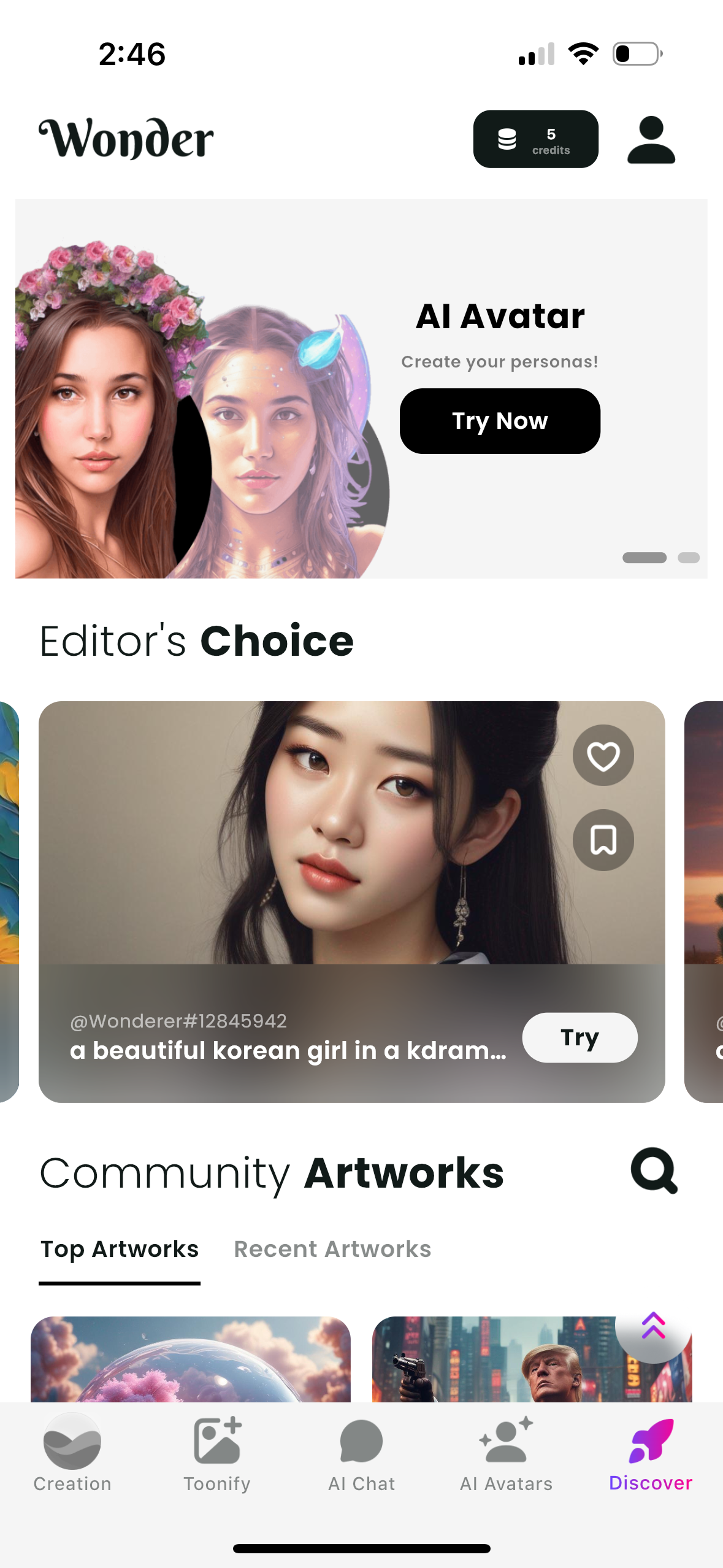Select the Discover tab
Viewport: 723px width, 1568px height.
(651, 1452)
